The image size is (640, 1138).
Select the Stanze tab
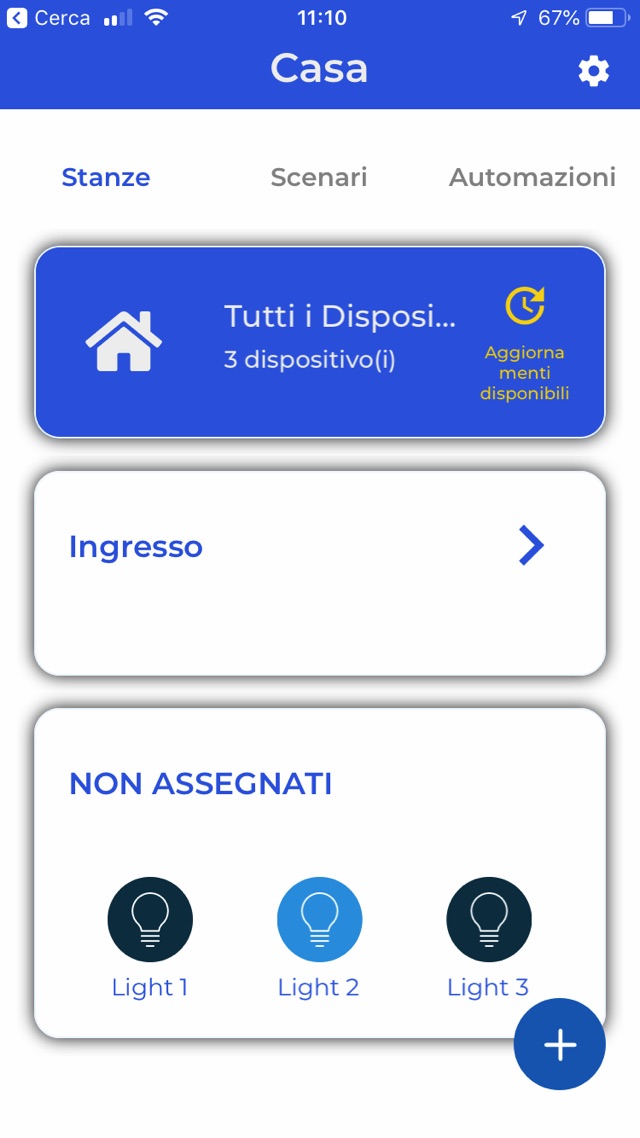pos(106,177)
